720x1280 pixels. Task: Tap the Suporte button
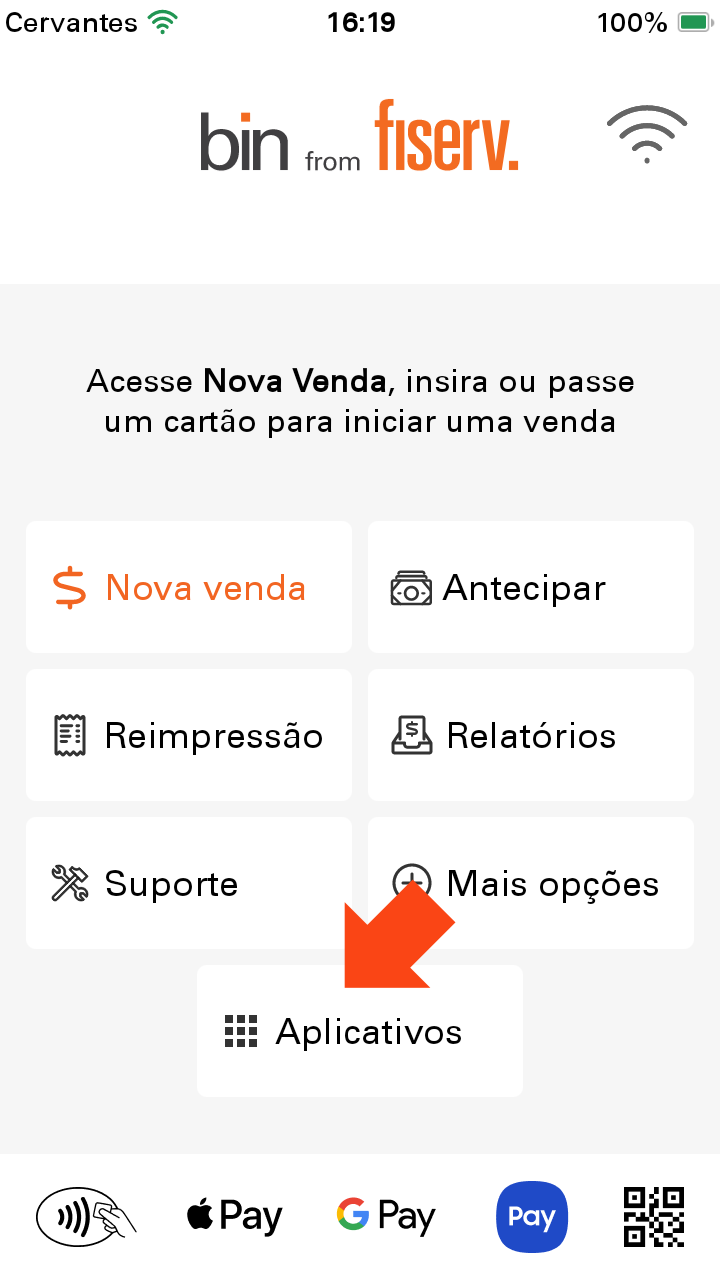(188, 883)
